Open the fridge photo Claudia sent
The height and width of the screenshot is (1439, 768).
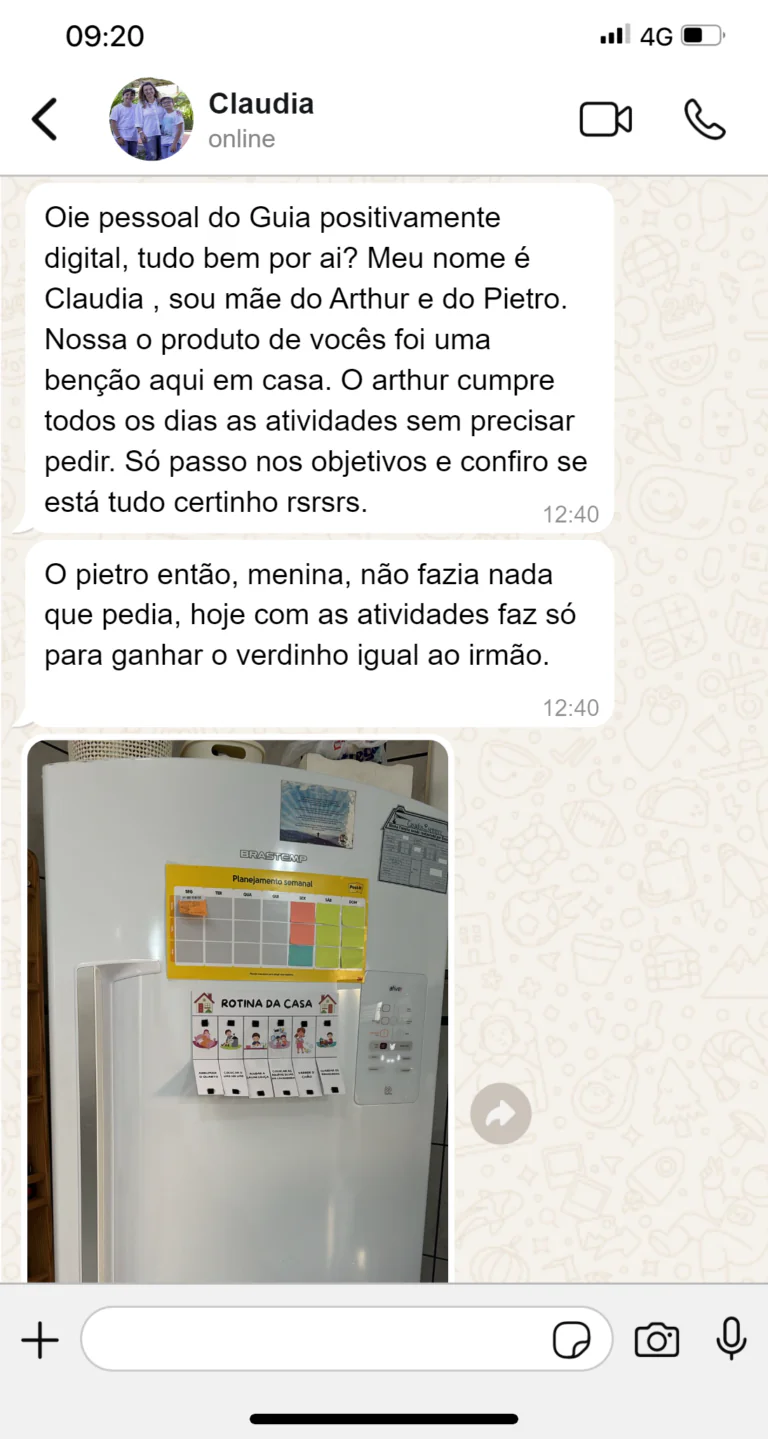point(238,1010)
